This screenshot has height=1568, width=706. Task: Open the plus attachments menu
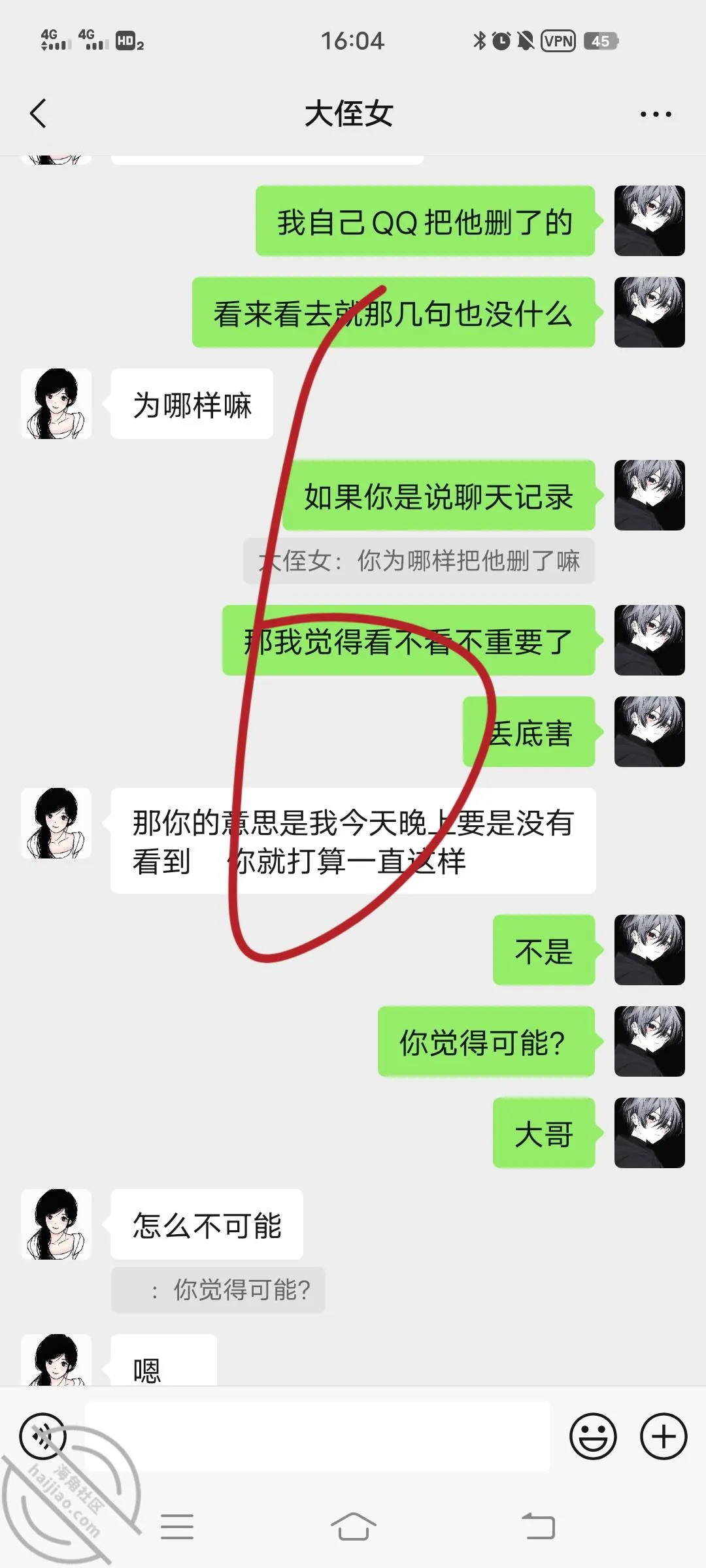click(663, 1437)
